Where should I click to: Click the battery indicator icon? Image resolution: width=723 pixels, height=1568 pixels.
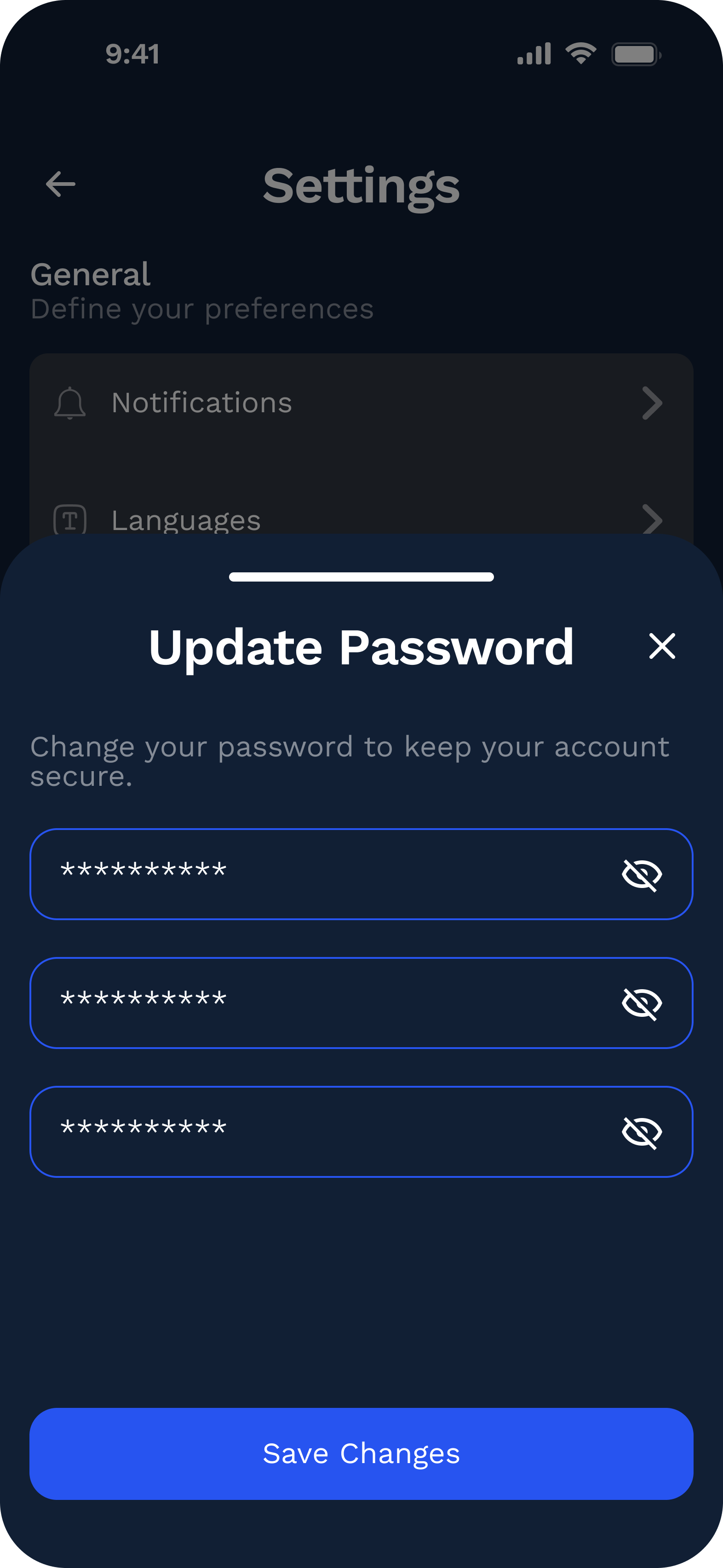636,54
